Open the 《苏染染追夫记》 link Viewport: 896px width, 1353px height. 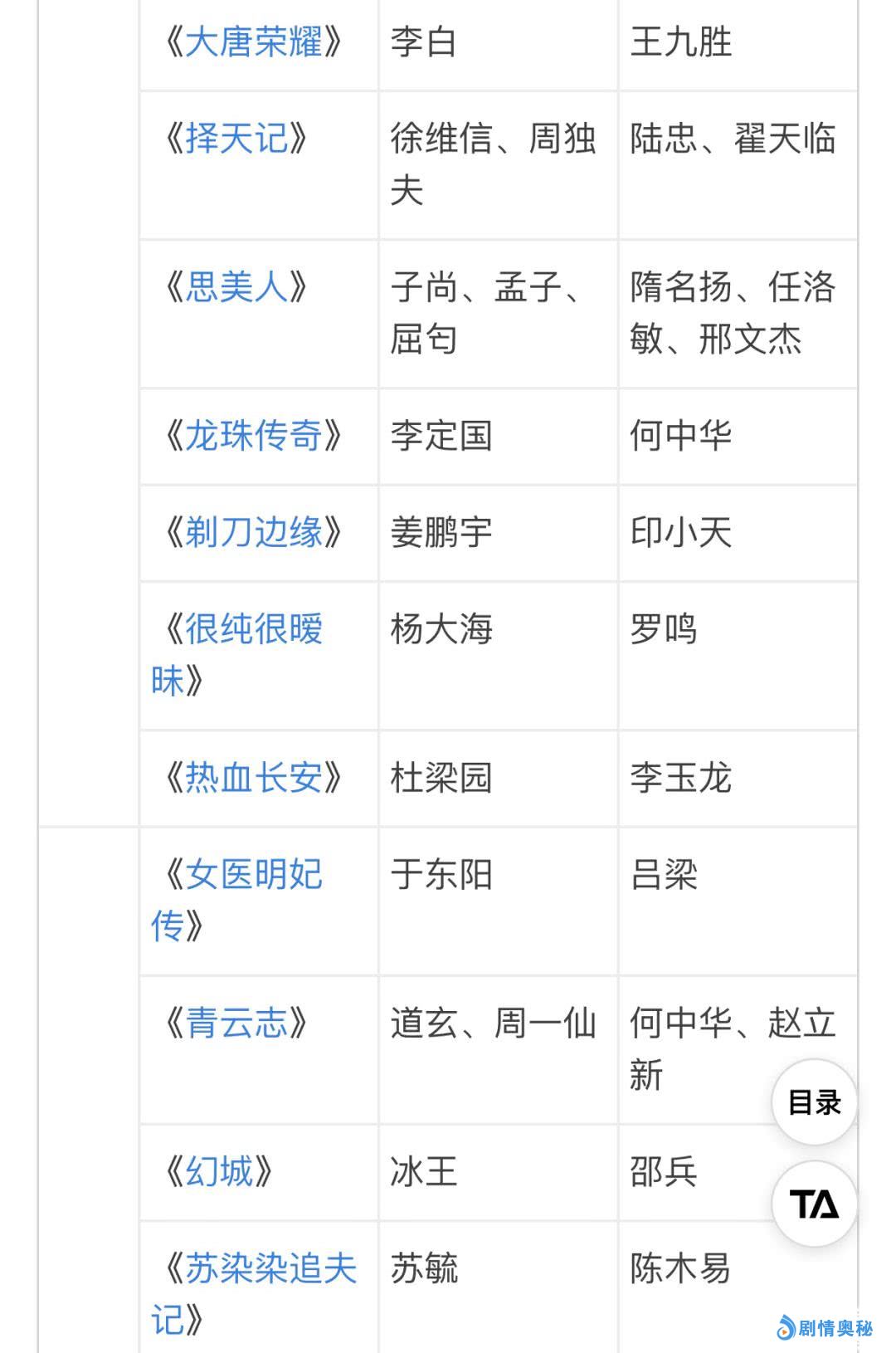coord(270,1269)
